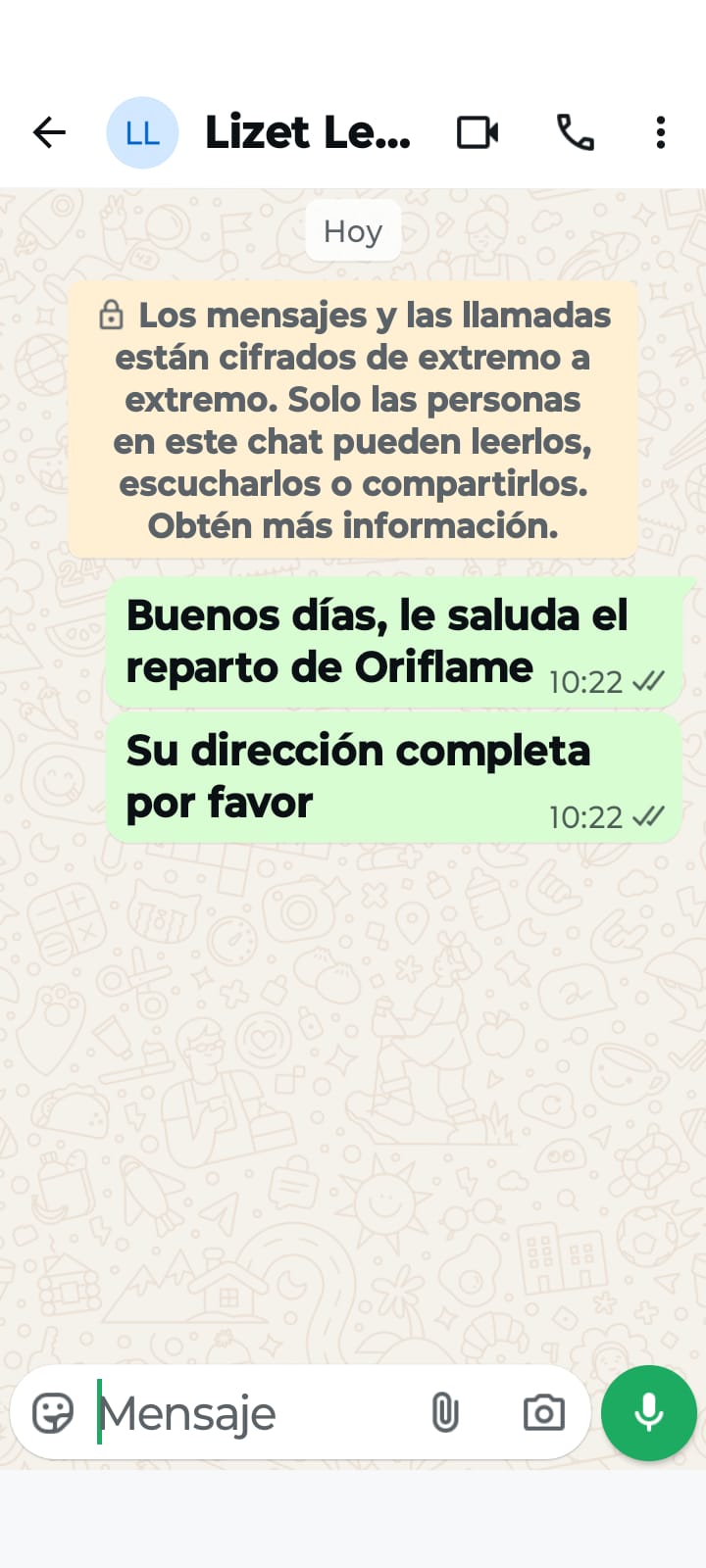Image resolution: width=706 pixels, height=1568 pixels.
Task: Go back to the chat list
Action: [x=49, y=132]
